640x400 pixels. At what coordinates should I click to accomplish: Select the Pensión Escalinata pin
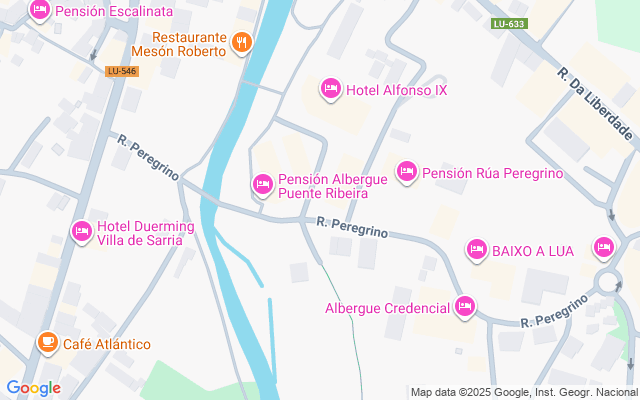[40, 11]
